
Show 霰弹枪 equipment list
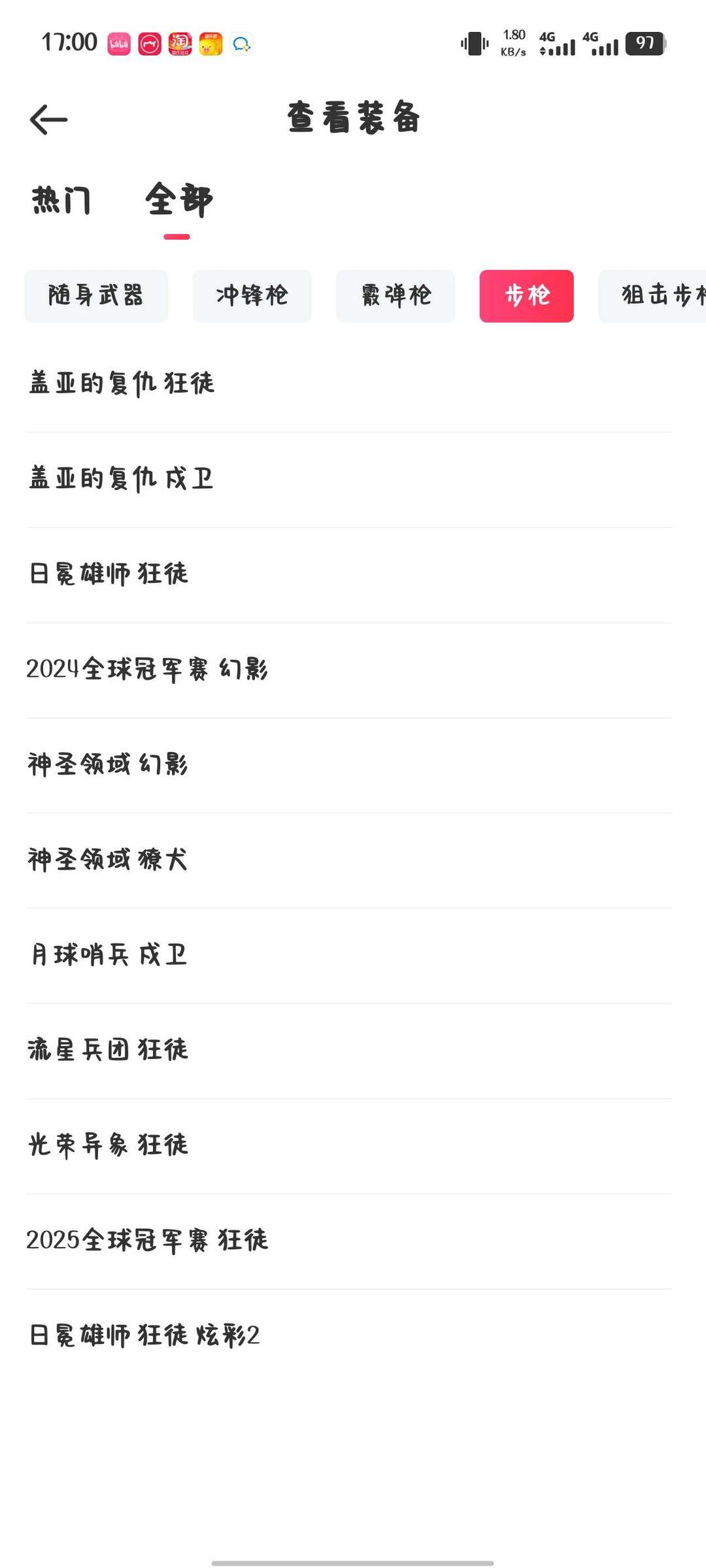tap(395, 296)
